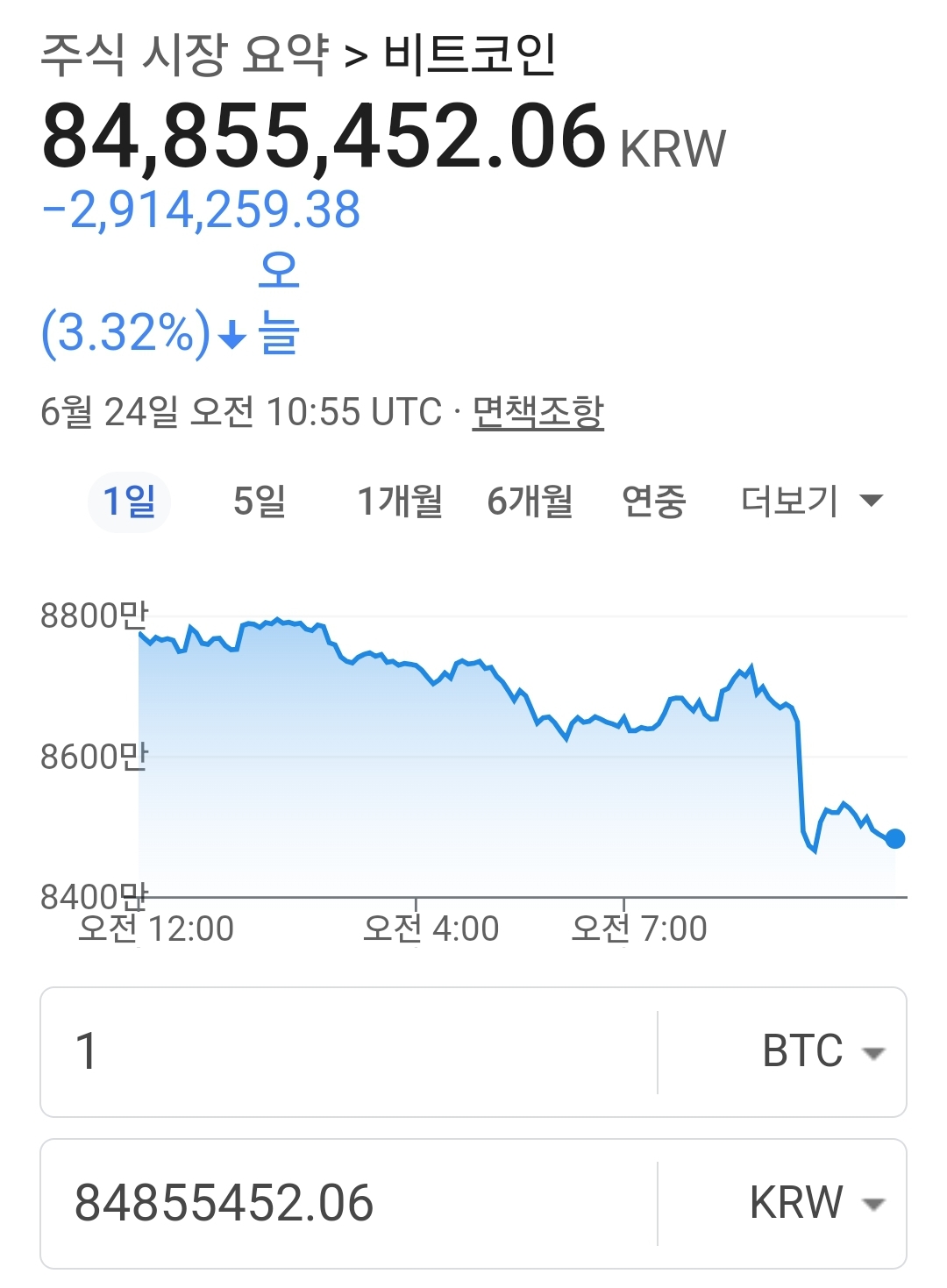
Task: Switch to the 연중 chart range
Action: (x=653, y=502)
